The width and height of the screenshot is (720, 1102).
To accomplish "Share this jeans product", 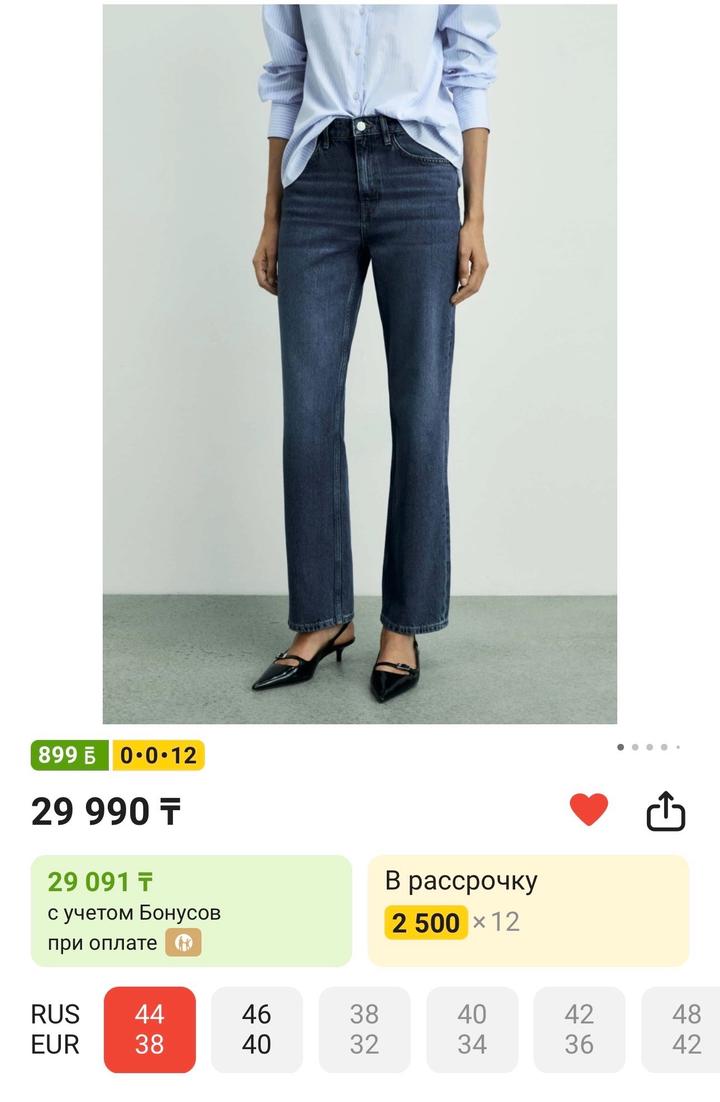I will coord(665,811).
